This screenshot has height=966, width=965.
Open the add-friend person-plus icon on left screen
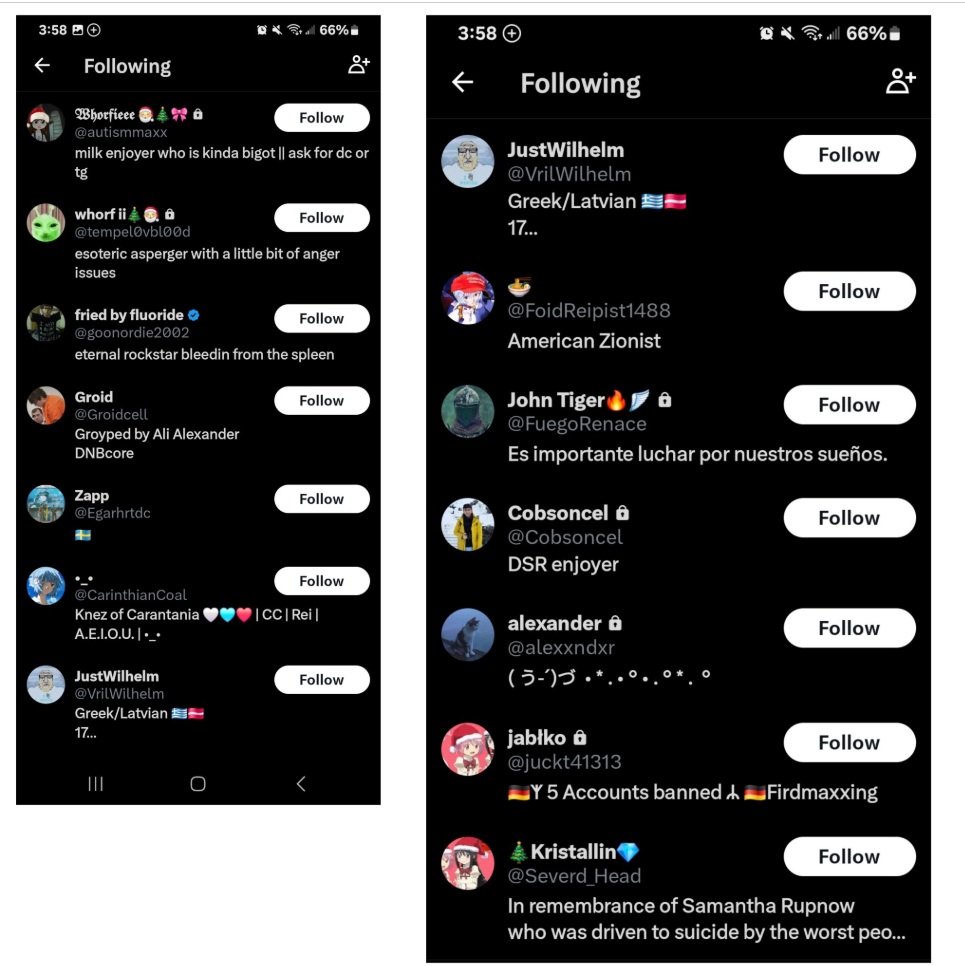(357, 64)
